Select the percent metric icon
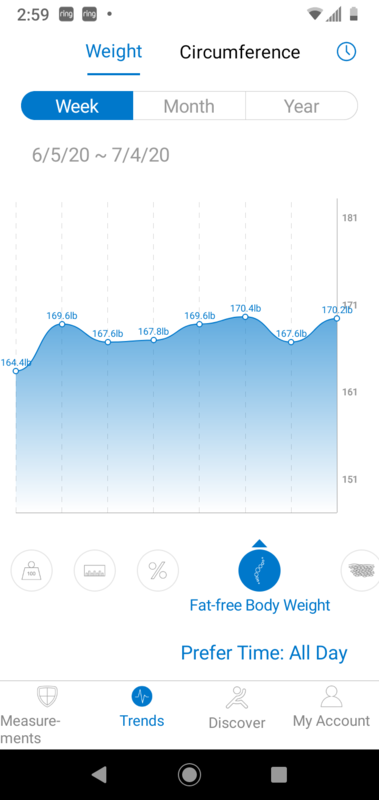 [x=158, y=570]
